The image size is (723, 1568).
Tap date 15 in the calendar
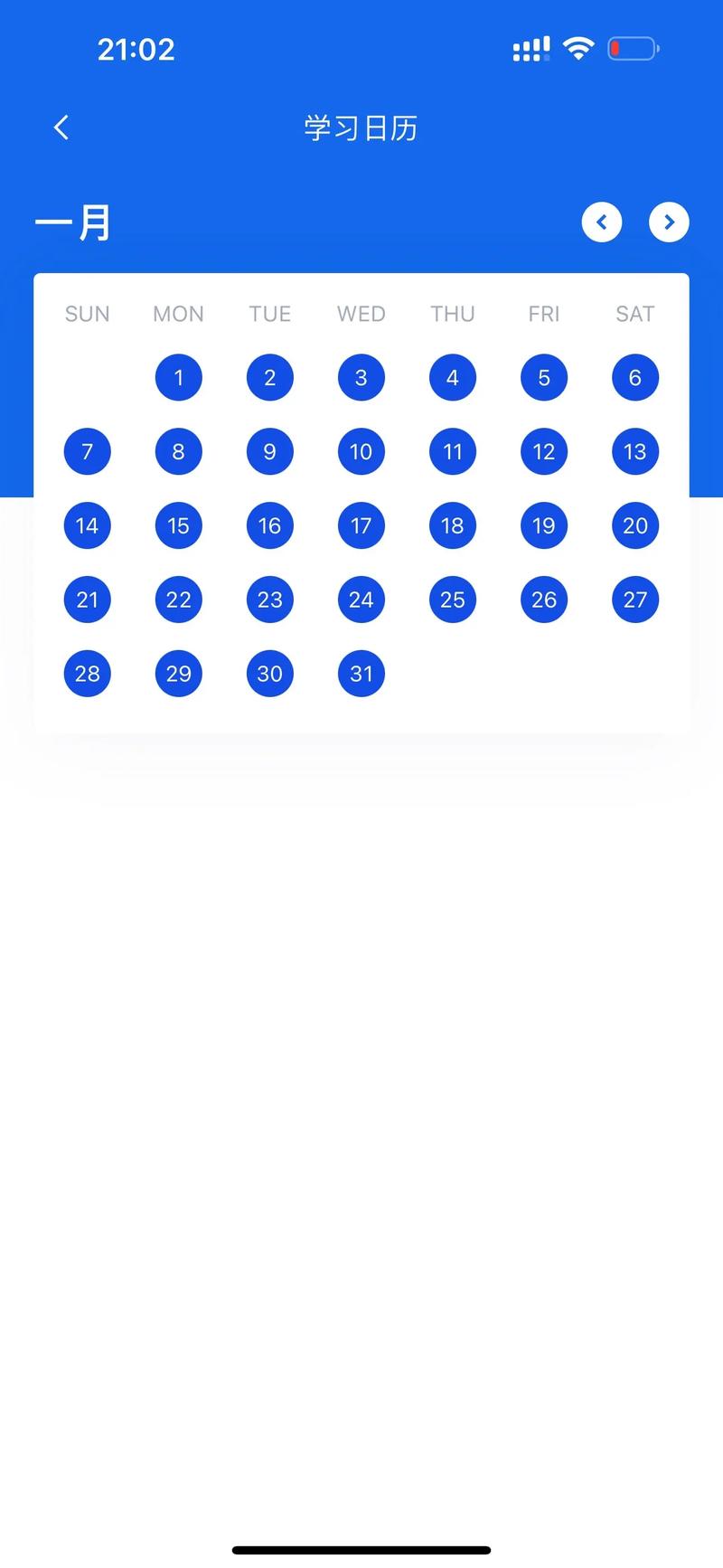(178, 525)
